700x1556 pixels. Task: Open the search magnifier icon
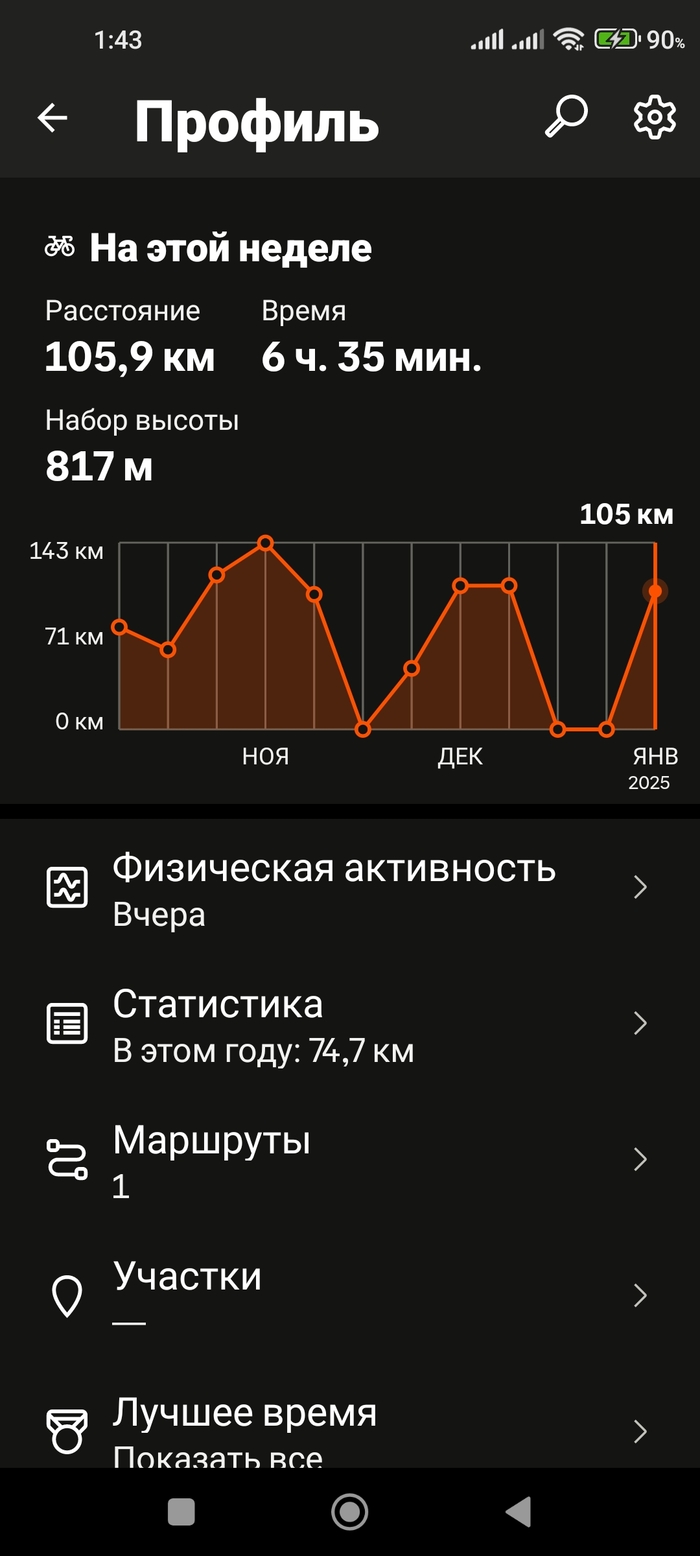565,118
